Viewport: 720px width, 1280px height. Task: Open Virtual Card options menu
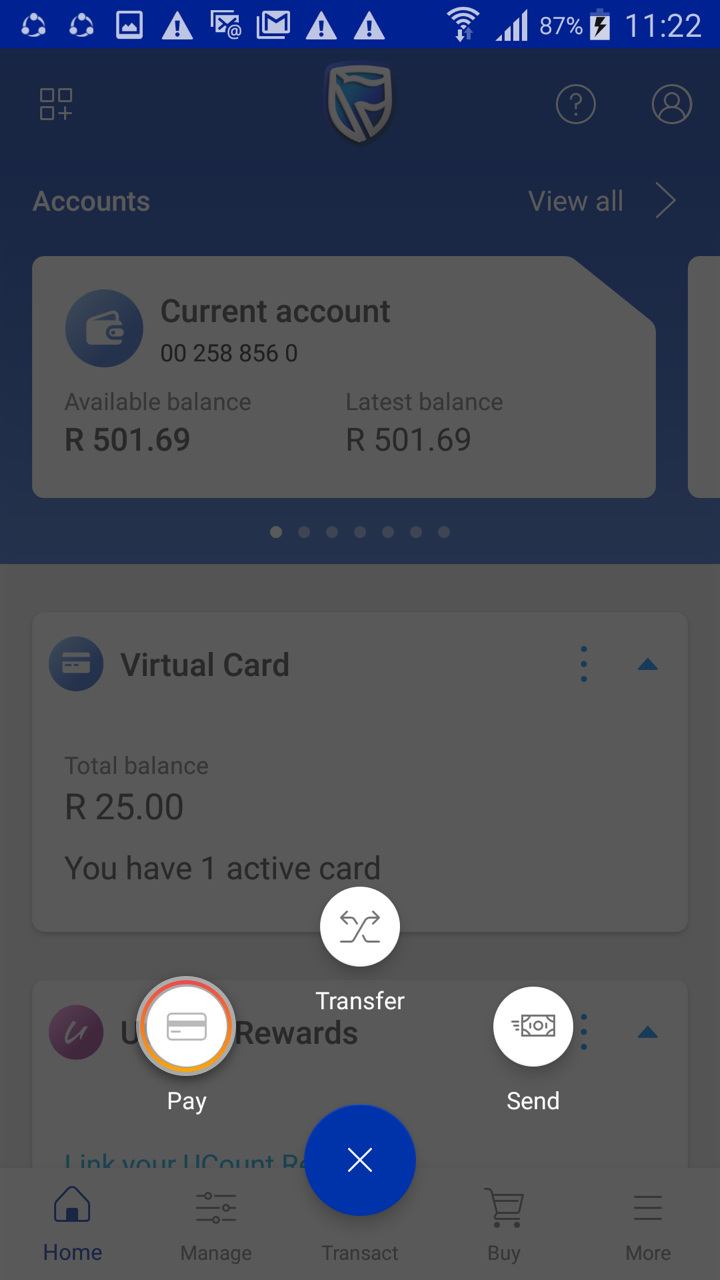pyautogui.click(x=584, y=664)
